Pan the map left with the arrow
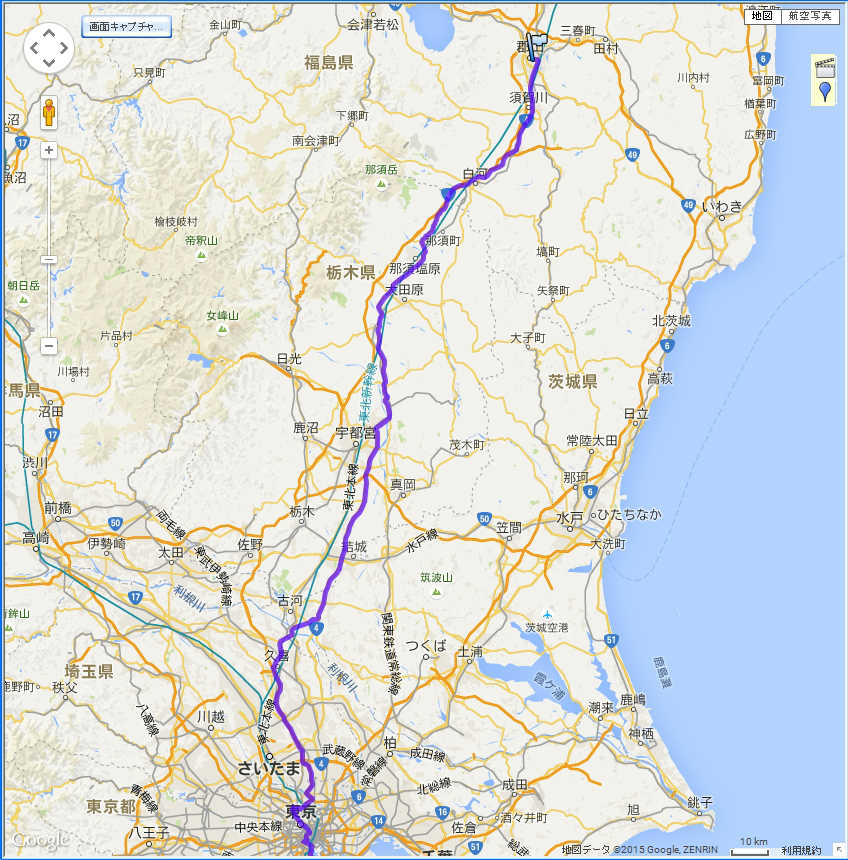The height and width of the screenshot is (860, 848). [x=33, y=47]
